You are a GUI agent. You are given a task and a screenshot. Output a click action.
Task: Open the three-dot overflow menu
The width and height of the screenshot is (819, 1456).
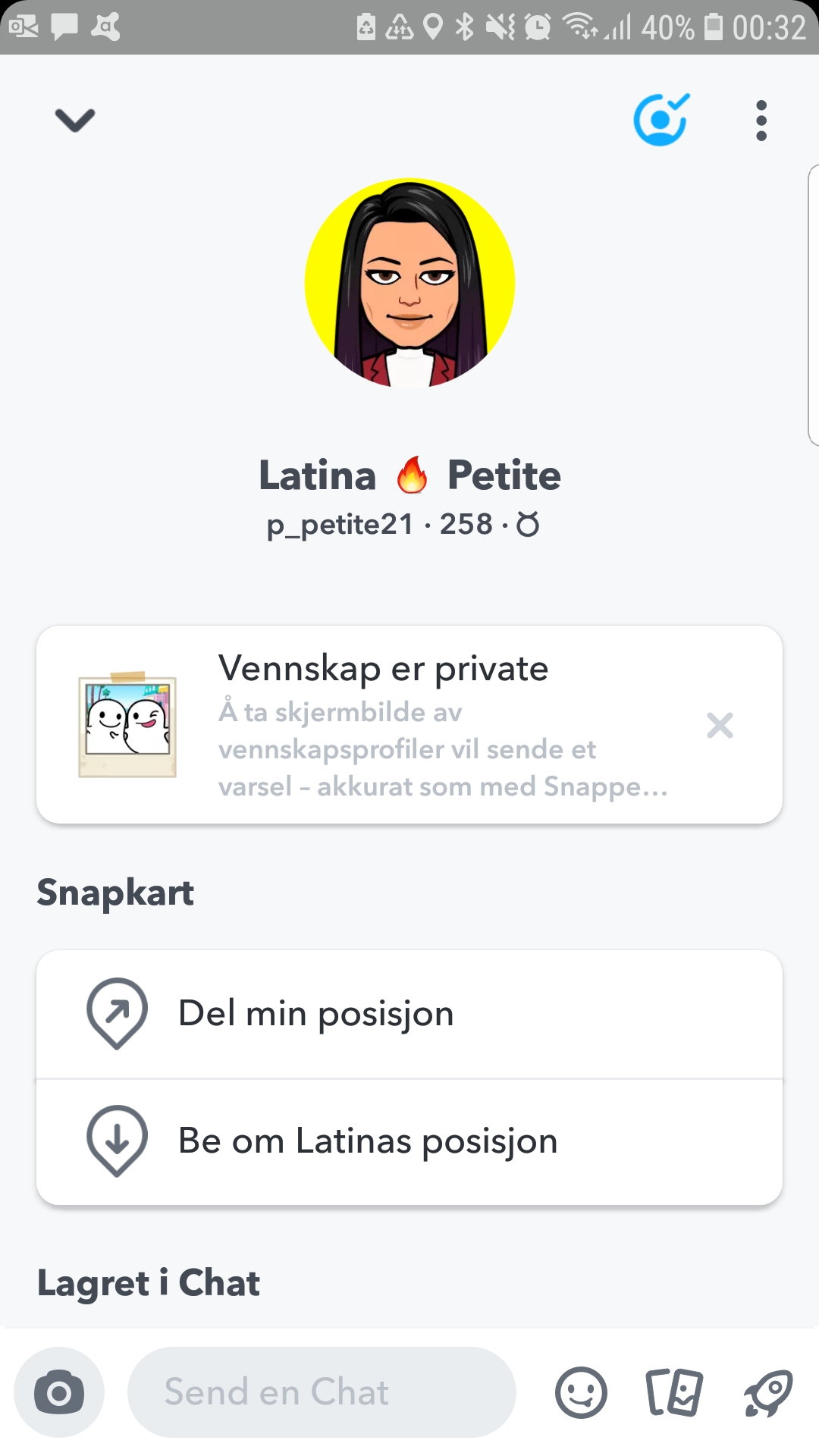[761, 121]
